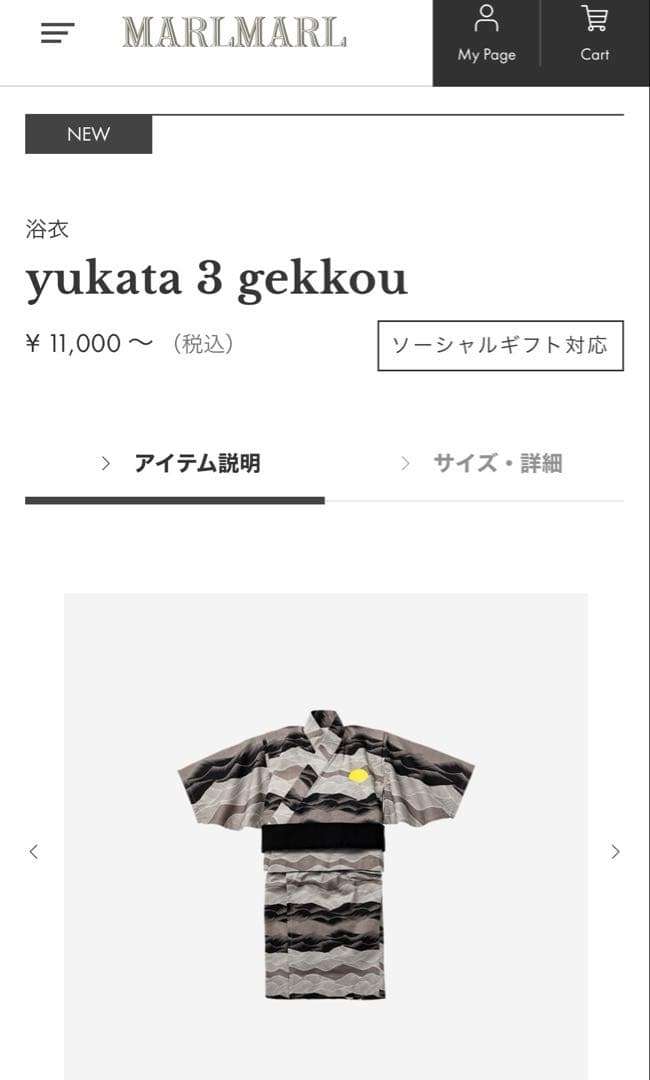The height and width of the screenshot is (1080, 650).
Task: Show the previous product image
Action: tap(34, 852)
